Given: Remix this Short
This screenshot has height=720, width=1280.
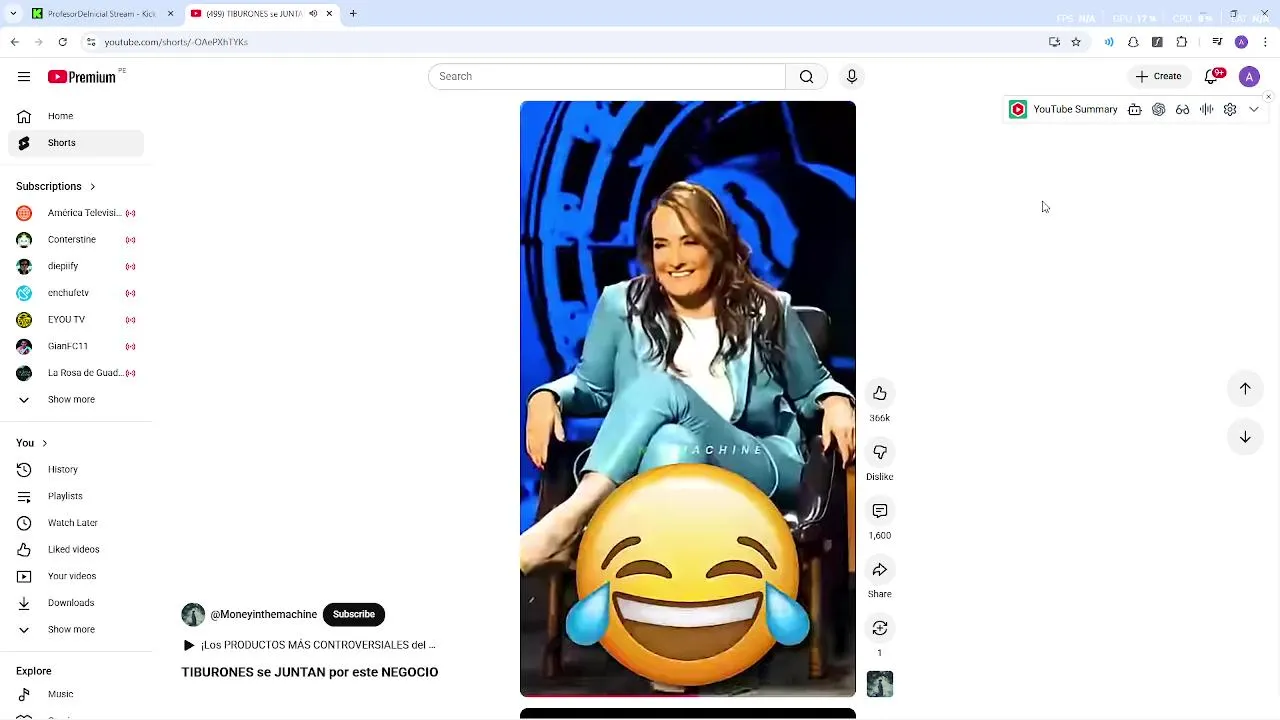Looking at the screenshot, I should 879,628.
